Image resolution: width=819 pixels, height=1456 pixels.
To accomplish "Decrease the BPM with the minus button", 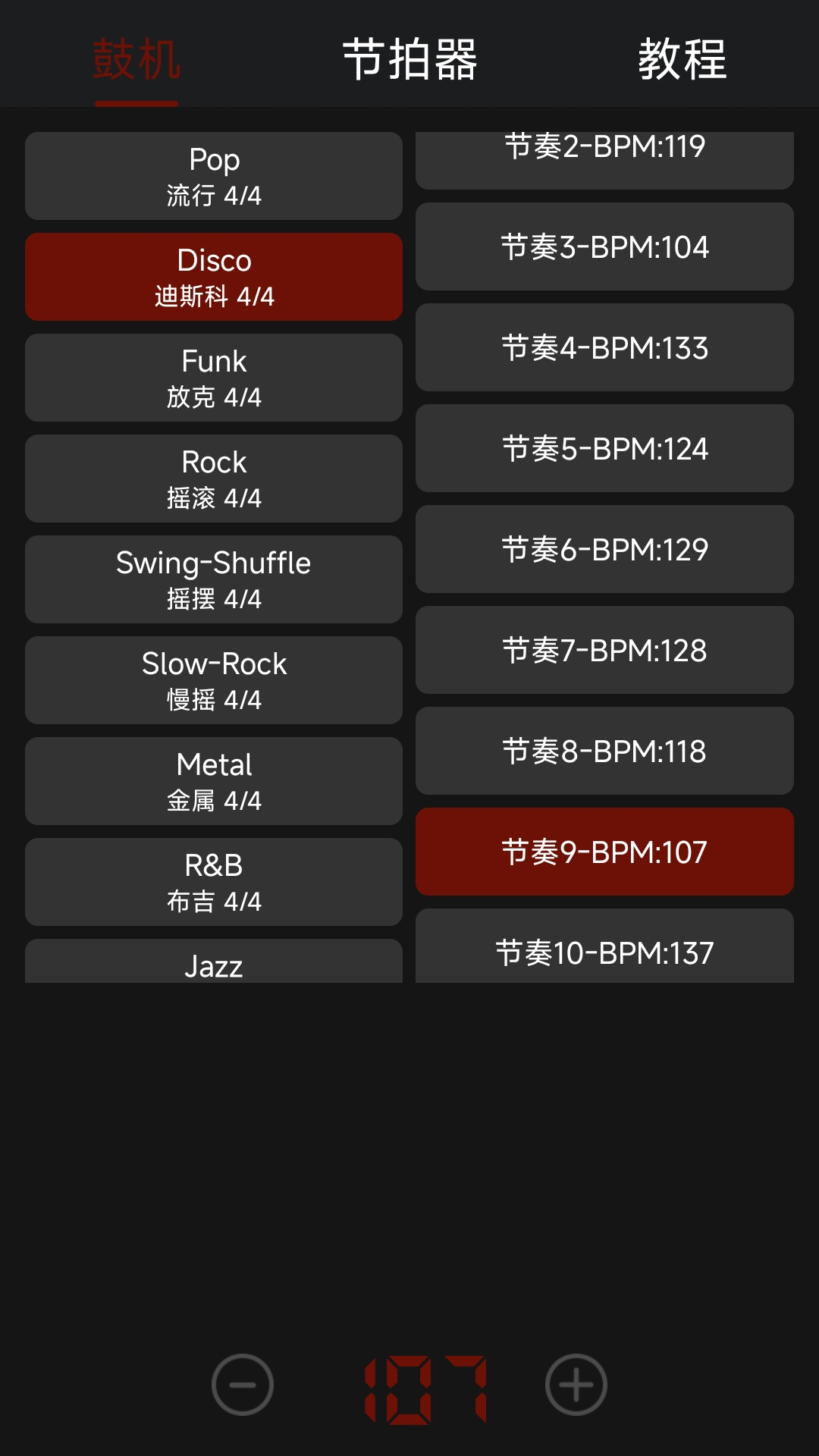I will tap(243, 1385).
